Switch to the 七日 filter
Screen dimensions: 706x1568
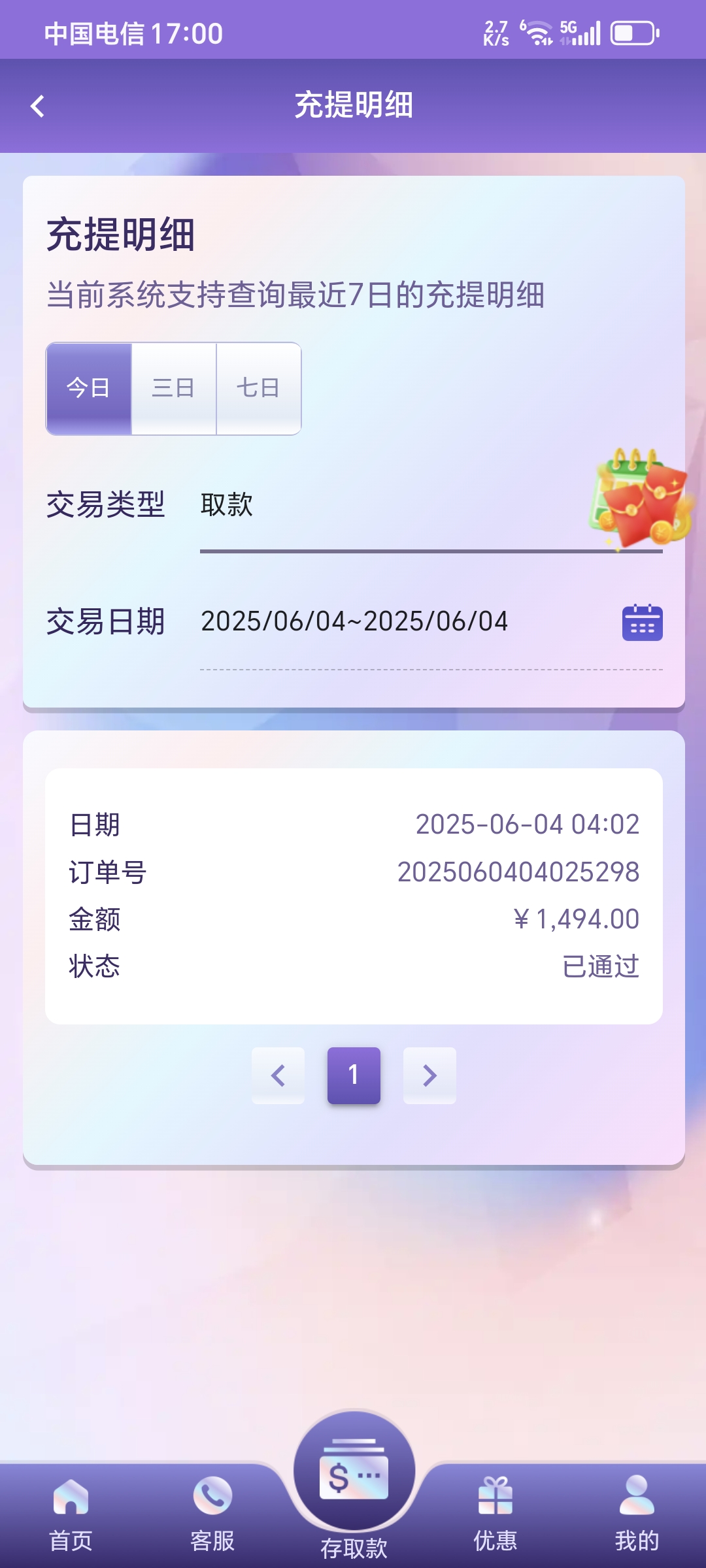(x=259, y=388)
